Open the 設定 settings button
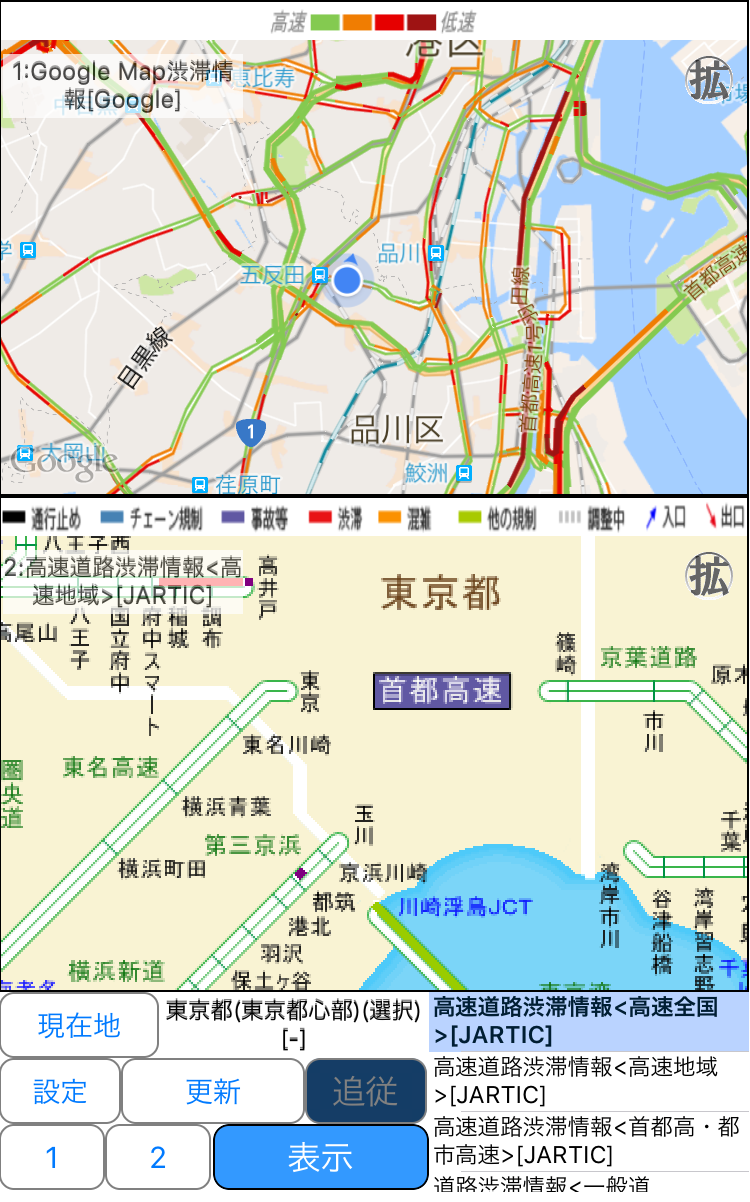 tap(60, 1091)
